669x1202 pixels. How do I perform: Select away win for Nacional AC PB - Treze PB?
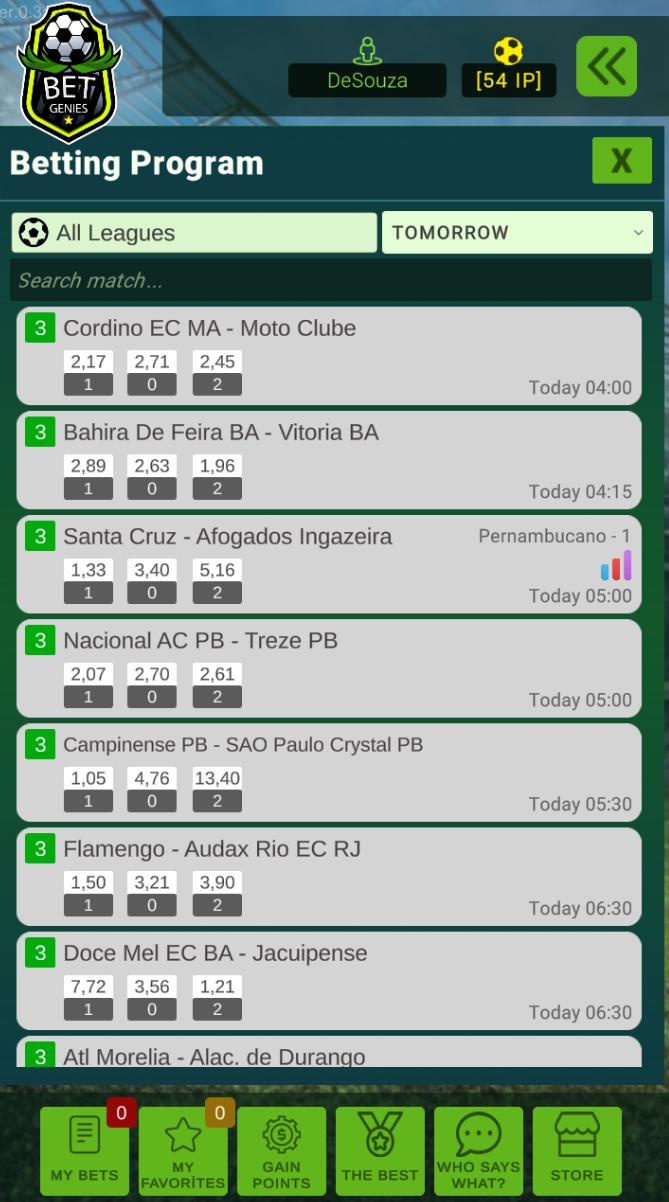pos(217,685)
